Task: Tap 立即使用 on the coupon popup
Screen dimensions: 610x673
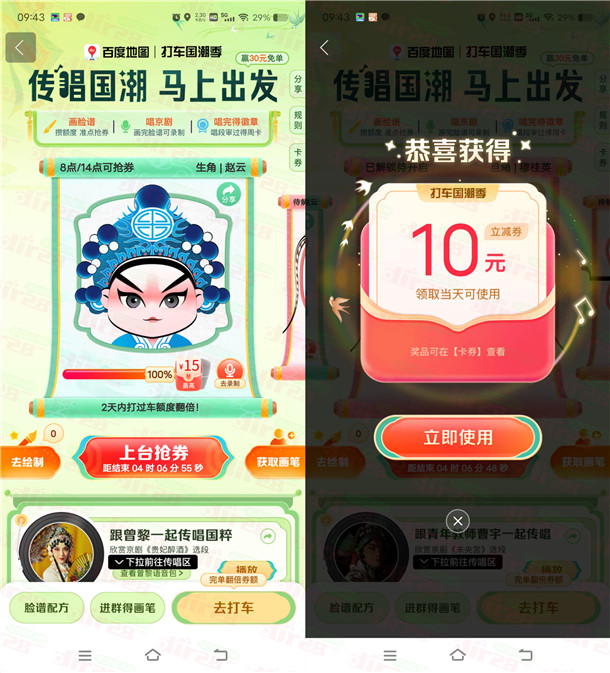Action: pyautogui.click(x=457, y=438)
